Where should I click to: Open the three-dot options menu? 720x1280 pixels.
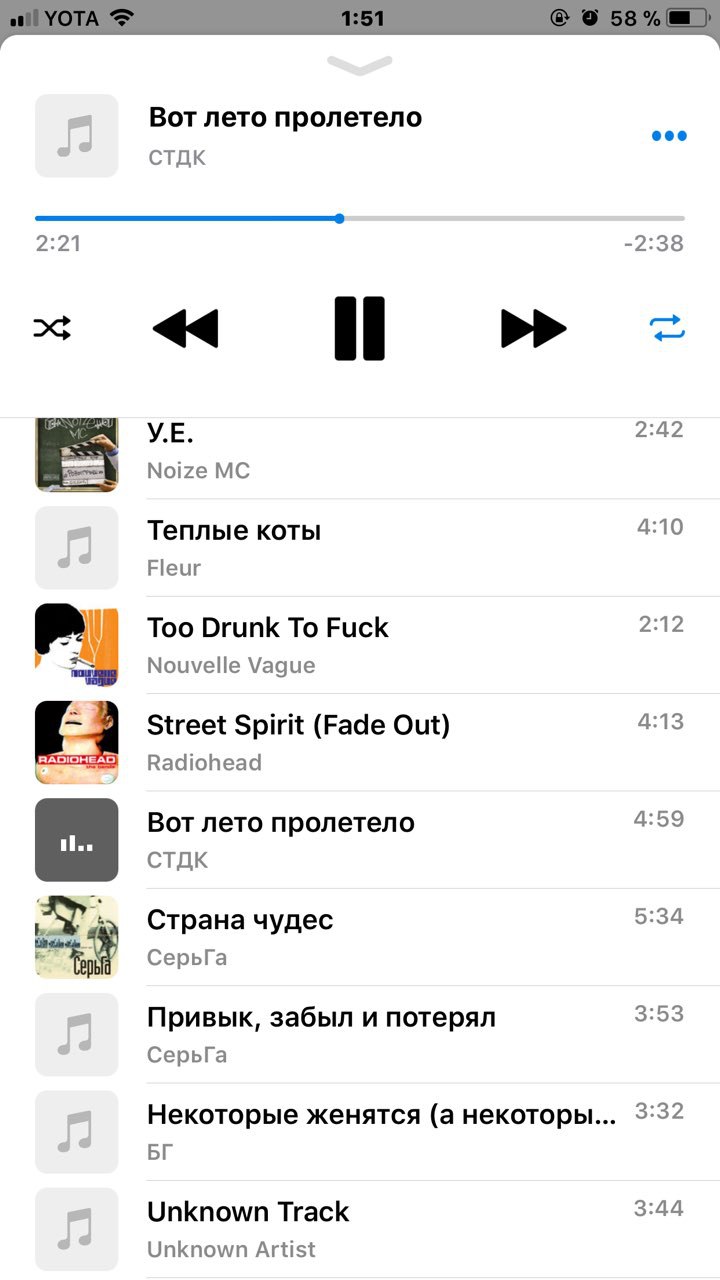pos(668,136)
